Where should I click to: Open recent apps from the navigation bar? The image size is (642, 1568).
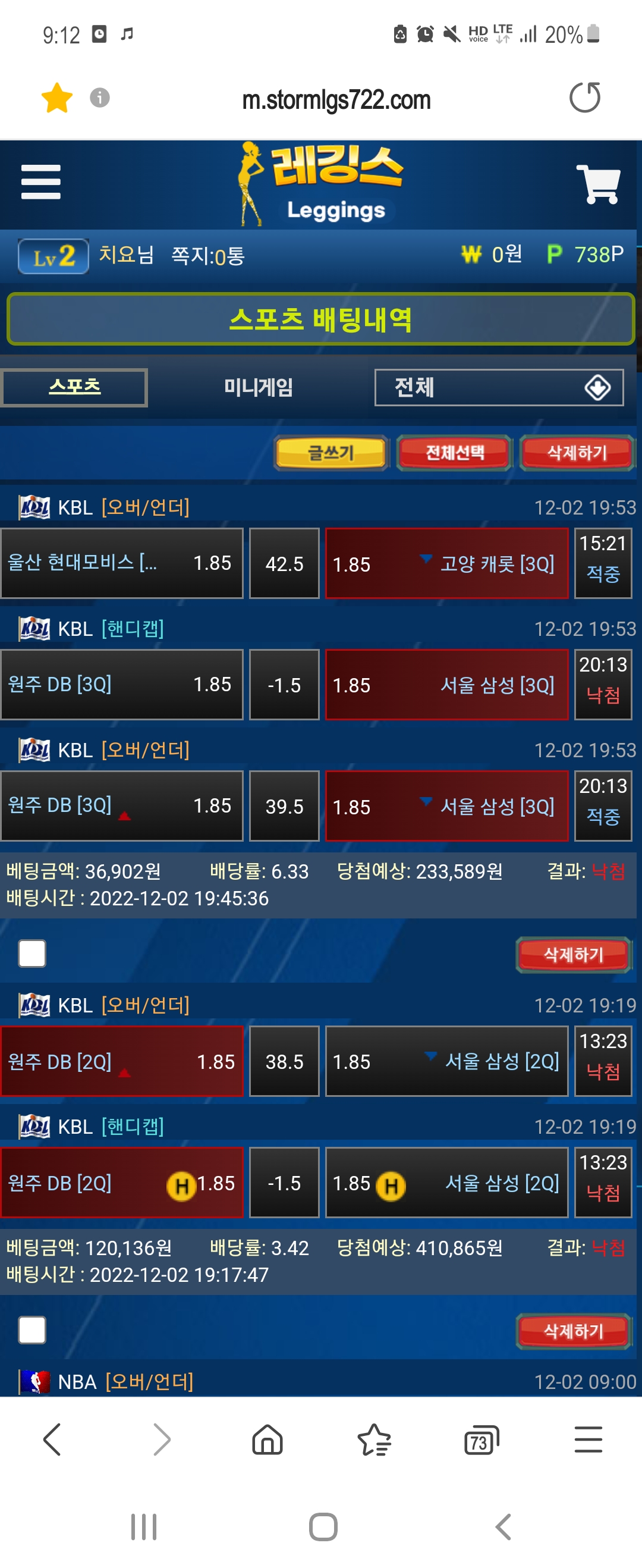pos(144,1527)
